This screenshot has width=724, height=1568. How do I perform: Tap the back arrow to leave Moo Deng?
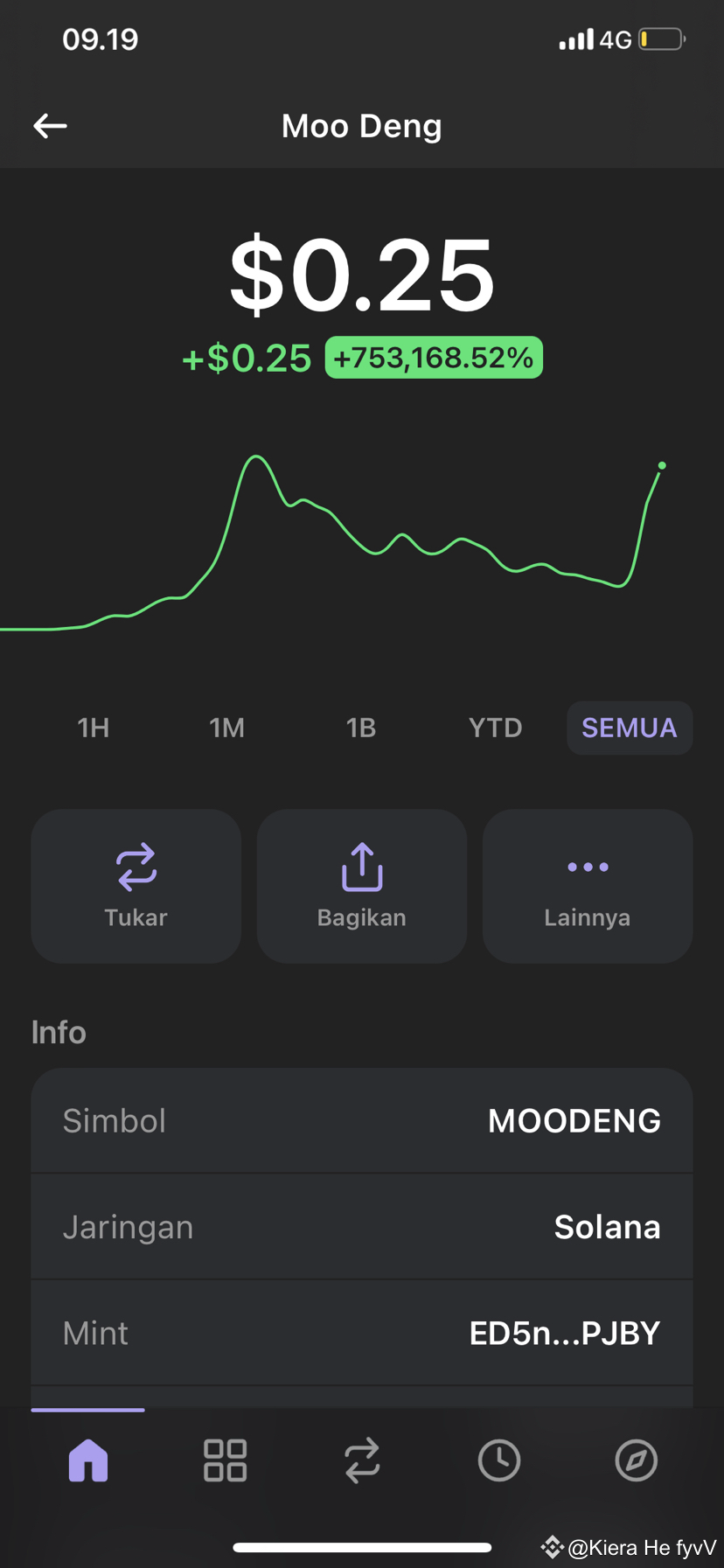click(50, 125)
